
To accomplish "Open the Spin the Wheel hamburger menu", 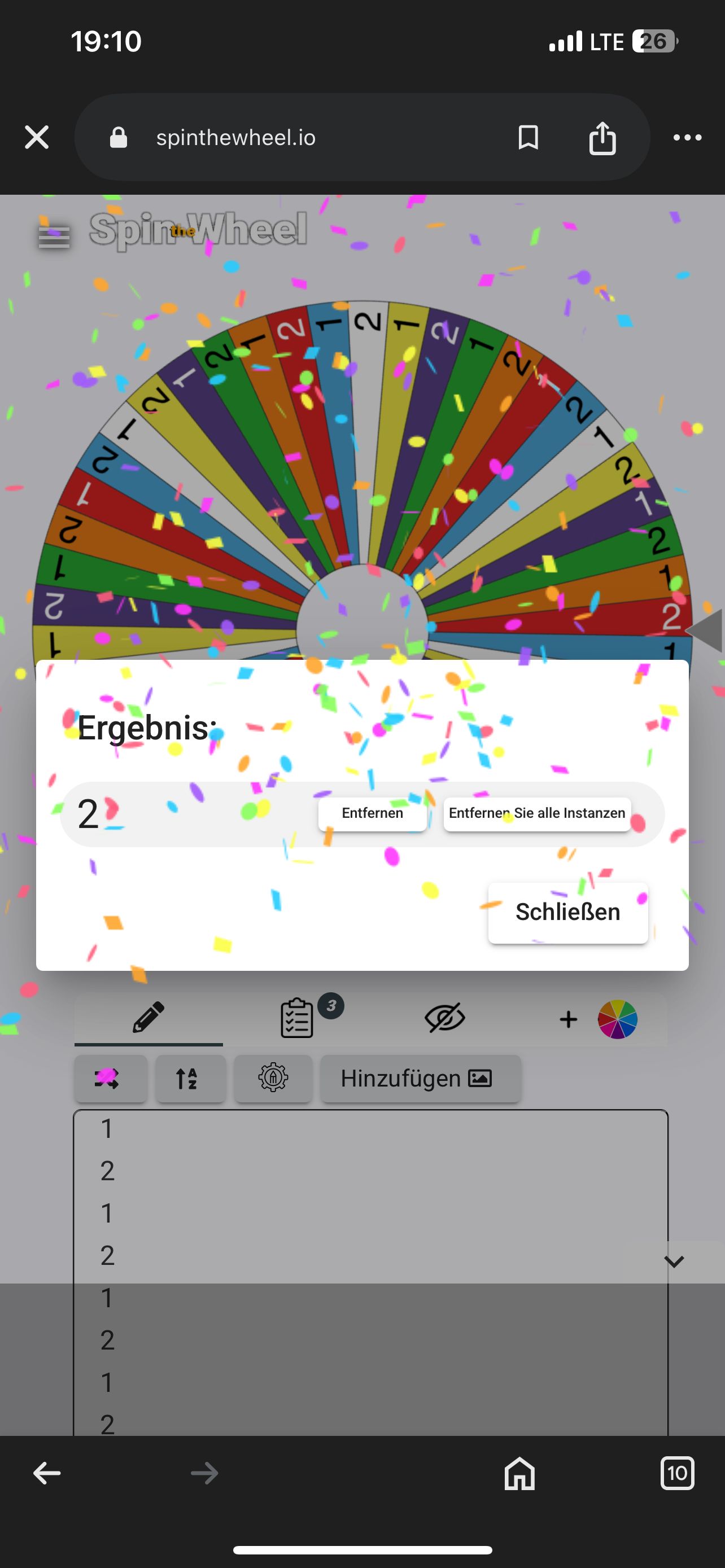I will point(54,236).
